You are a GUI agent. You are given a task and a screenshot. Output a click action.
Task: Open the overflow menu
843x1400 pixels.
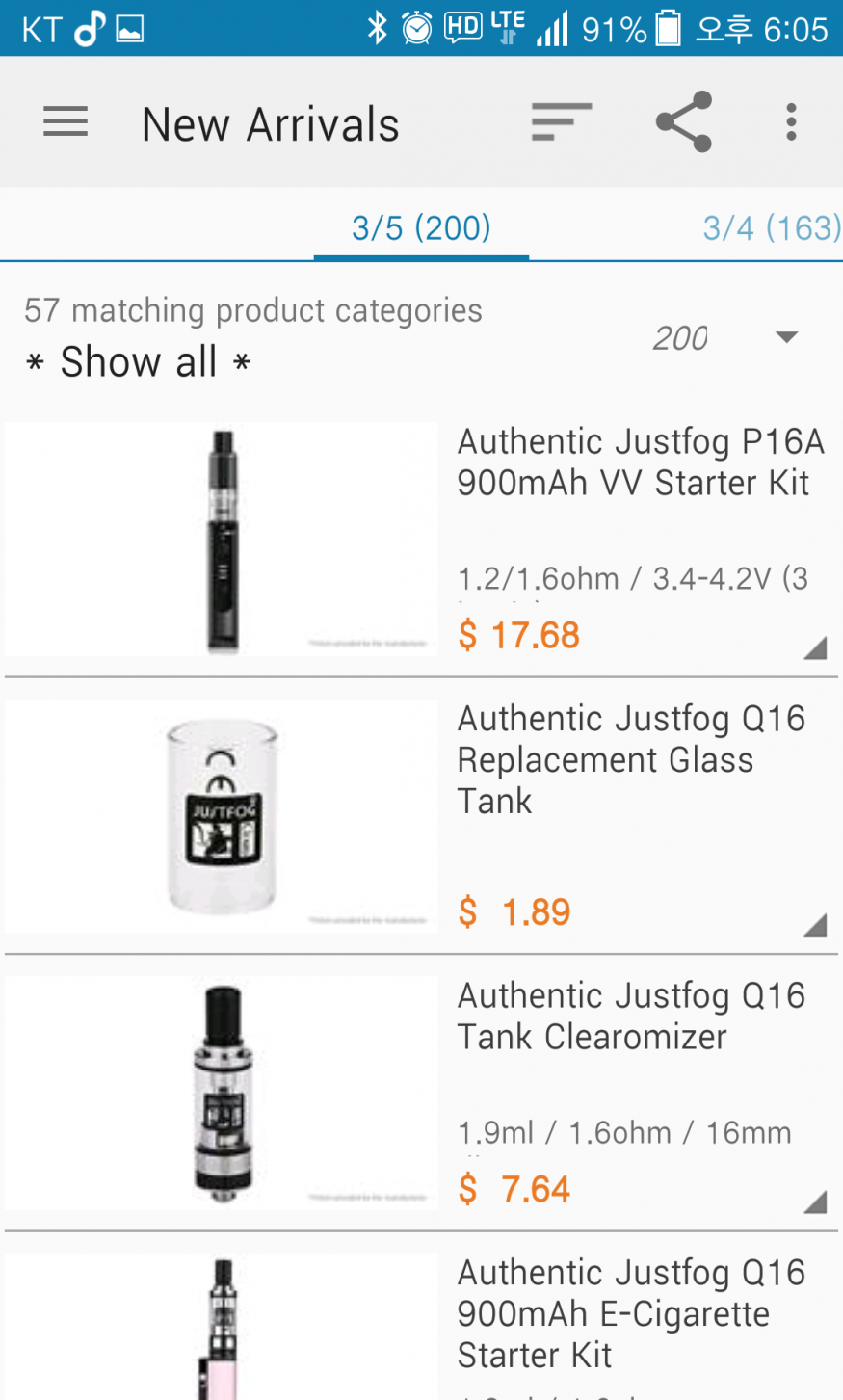pos(791,122)
